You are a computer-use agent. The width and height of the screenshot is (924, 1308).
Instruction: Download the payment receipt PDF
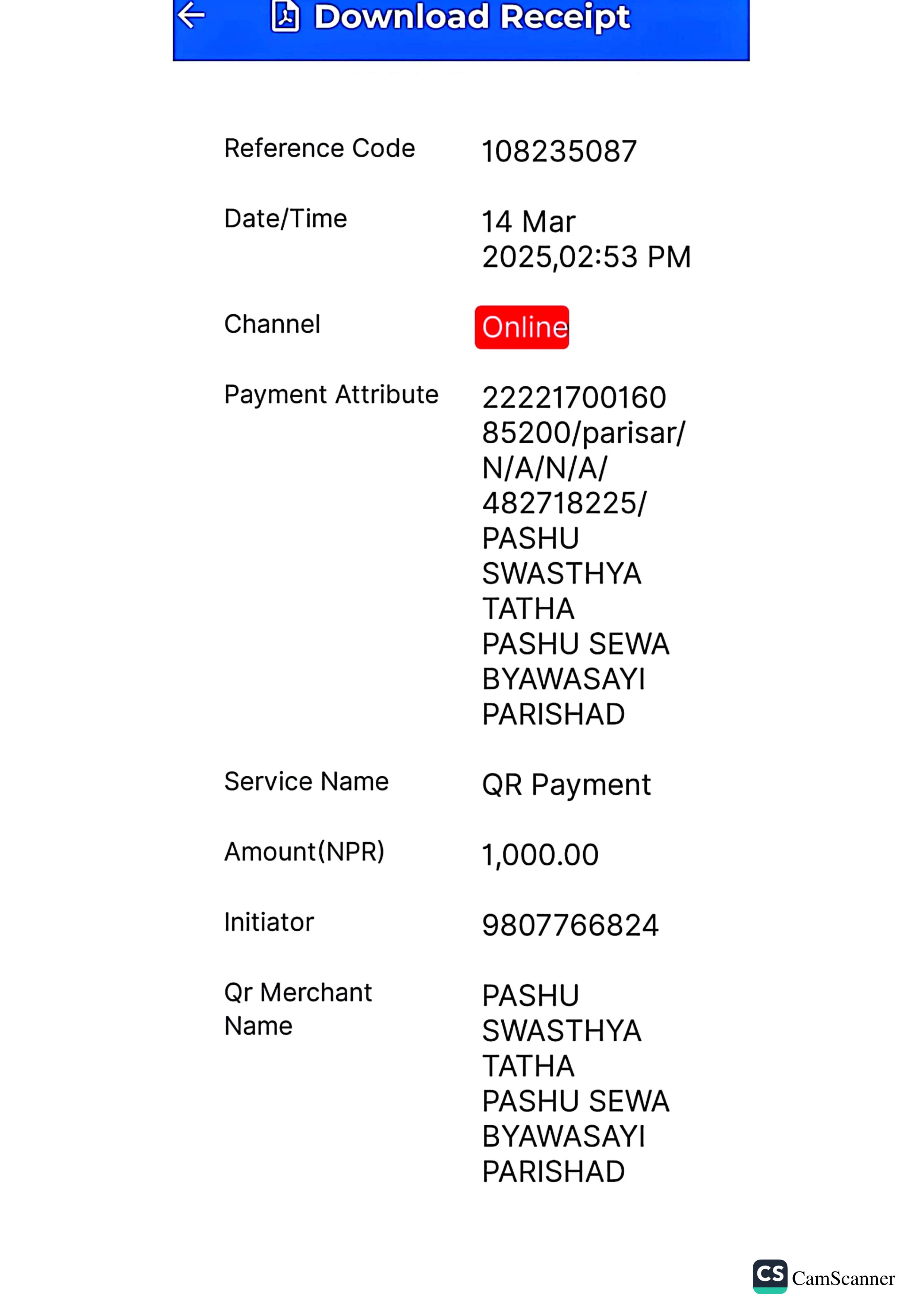[x=451, y=16]
